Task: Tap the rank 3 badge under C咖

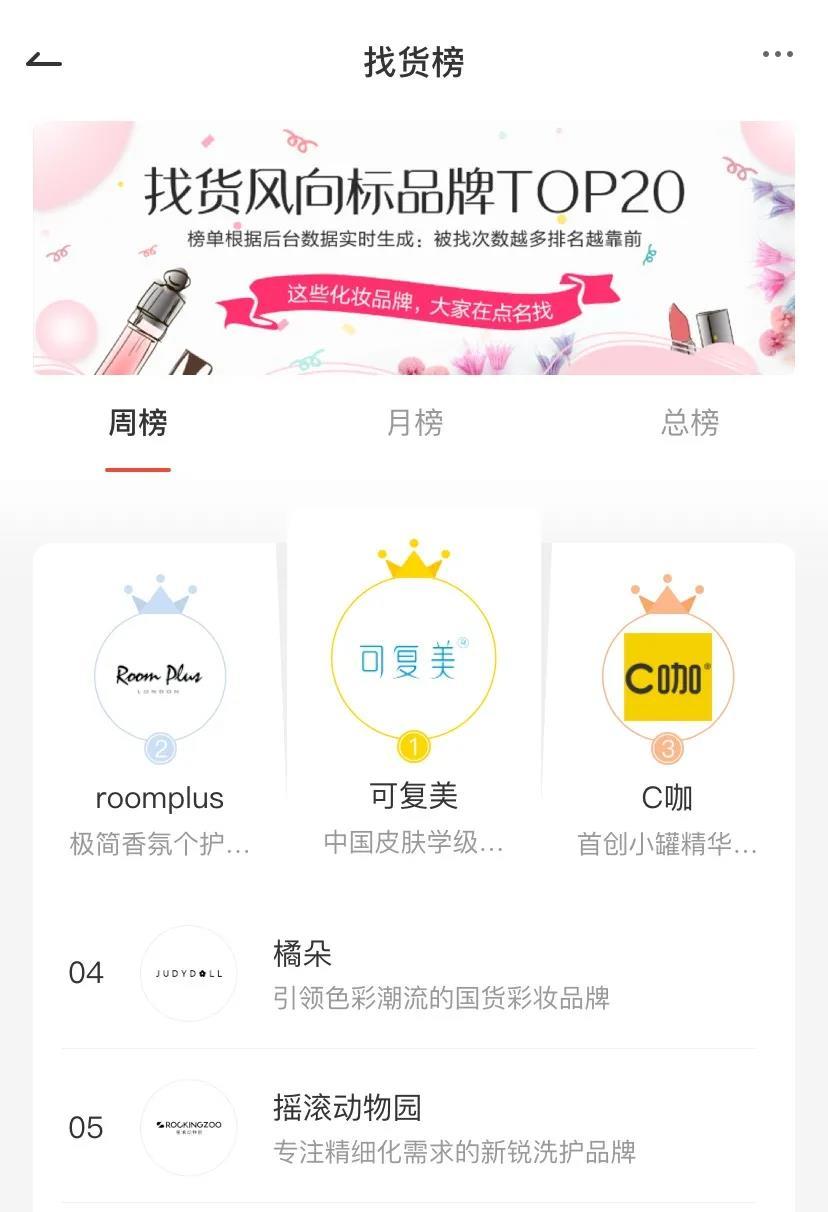Action: coord(667,748)
